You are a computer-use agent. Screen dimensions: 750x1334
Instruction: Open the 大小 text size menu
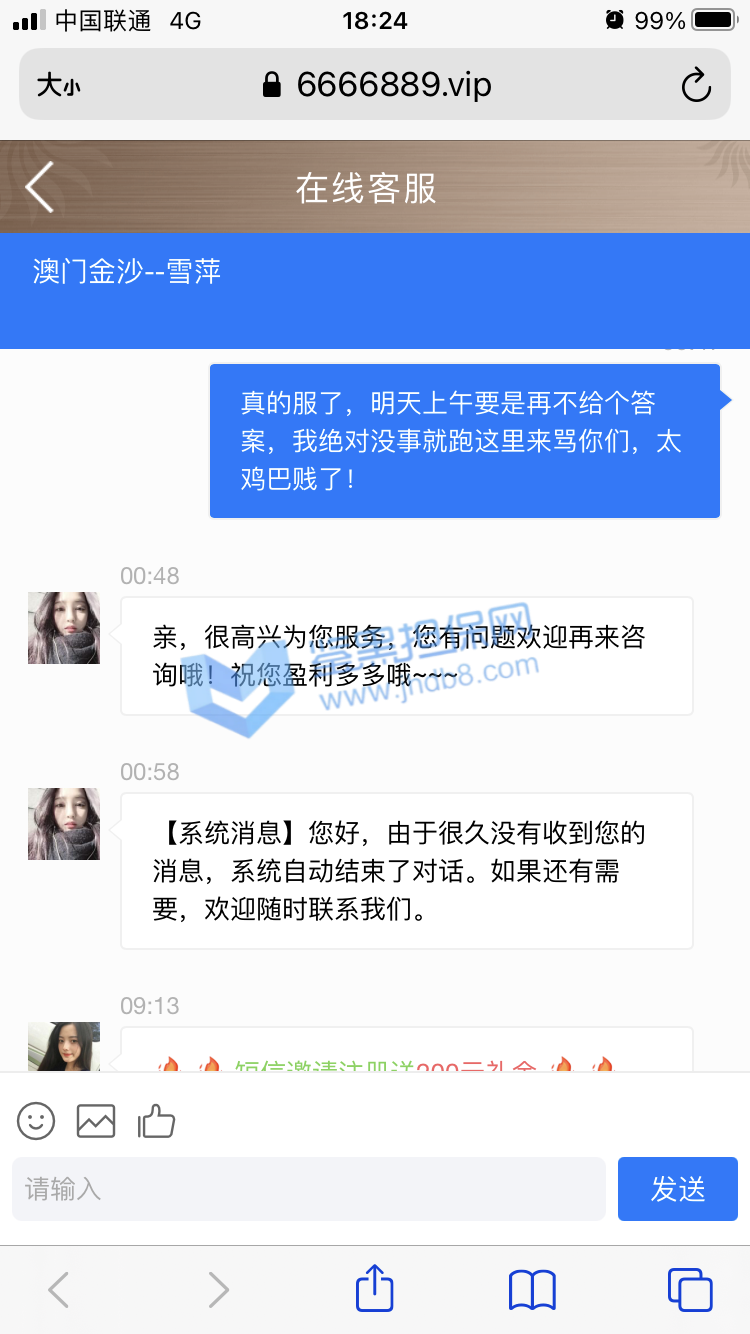coord(59,86)
